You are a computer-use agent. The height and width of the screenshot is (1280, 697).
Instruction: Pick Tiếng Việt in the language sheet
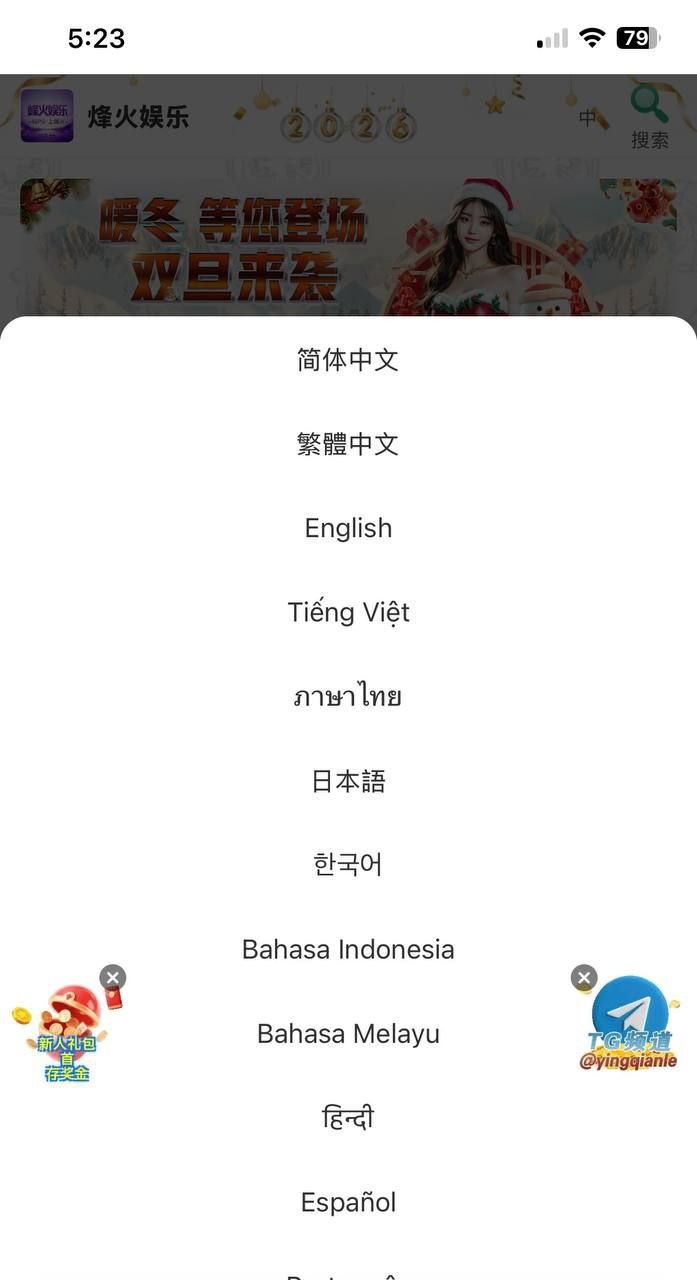[348, 612]
